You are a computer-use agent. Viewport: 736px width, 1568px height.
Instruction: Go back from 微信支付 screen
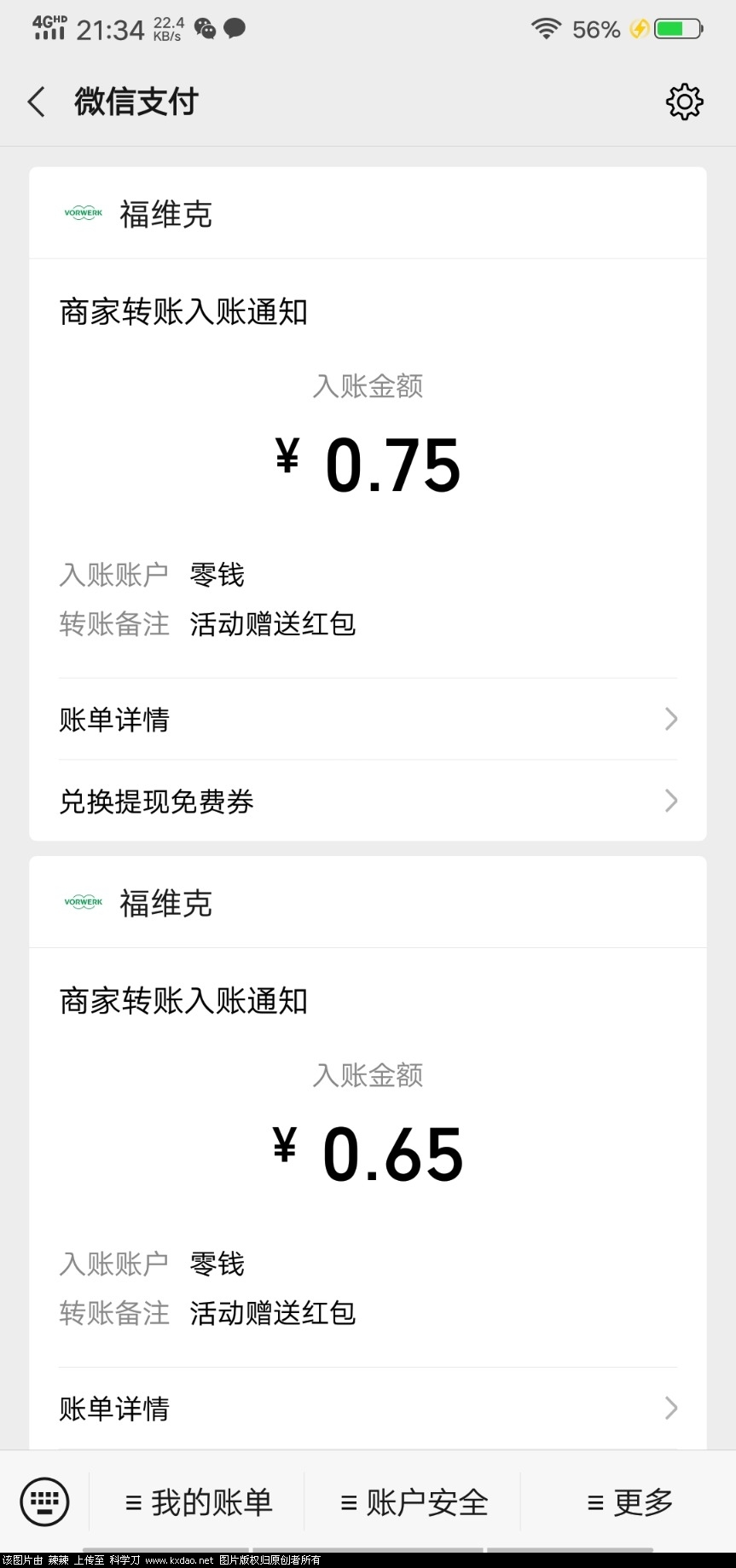coord(36,102)
